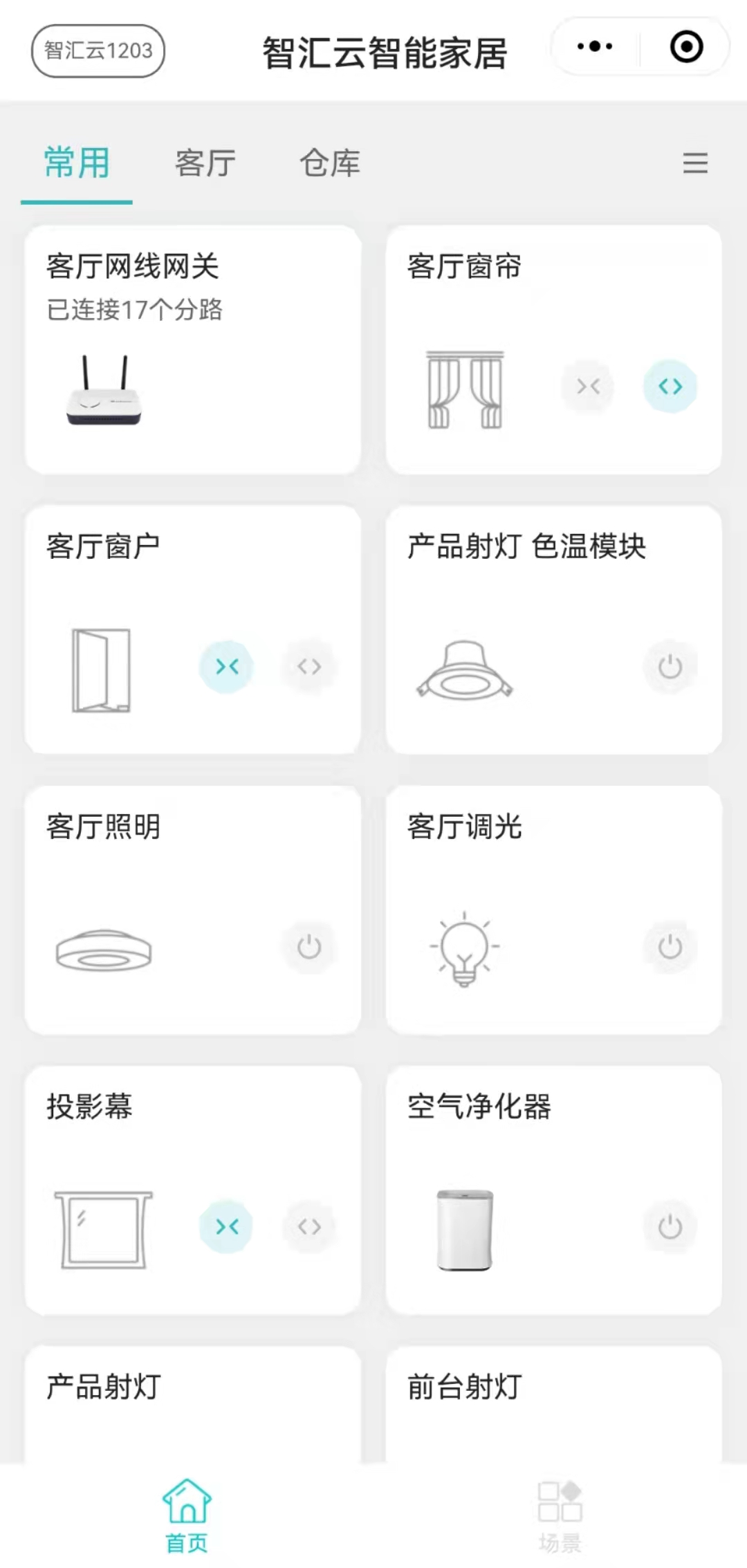This screenshot has width=747, height=1568.
Task: Go to the 首页 home tab
Action: [187, 1515]
